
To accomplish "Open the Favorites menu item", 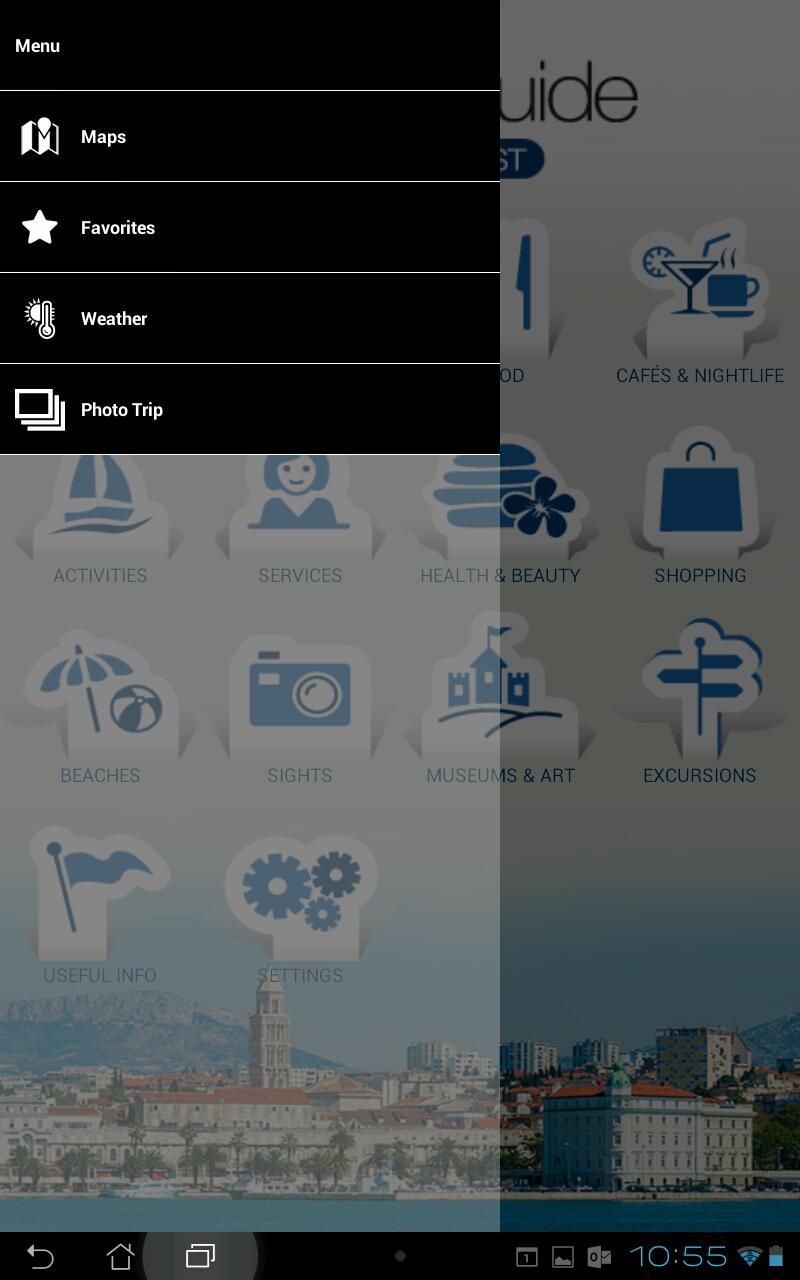I will click(x=250, y=228).
